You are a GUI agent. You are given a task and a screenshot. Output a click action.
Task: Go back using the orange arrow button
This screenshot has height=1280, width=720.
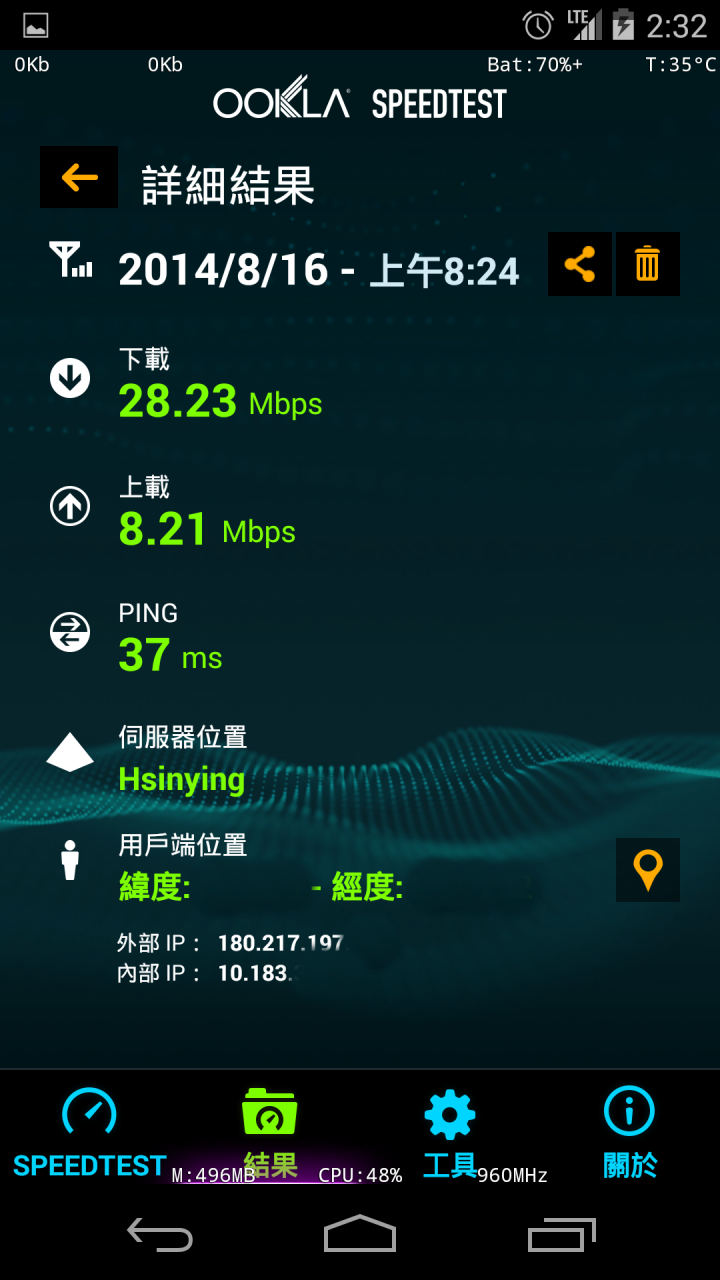point(79,177)
